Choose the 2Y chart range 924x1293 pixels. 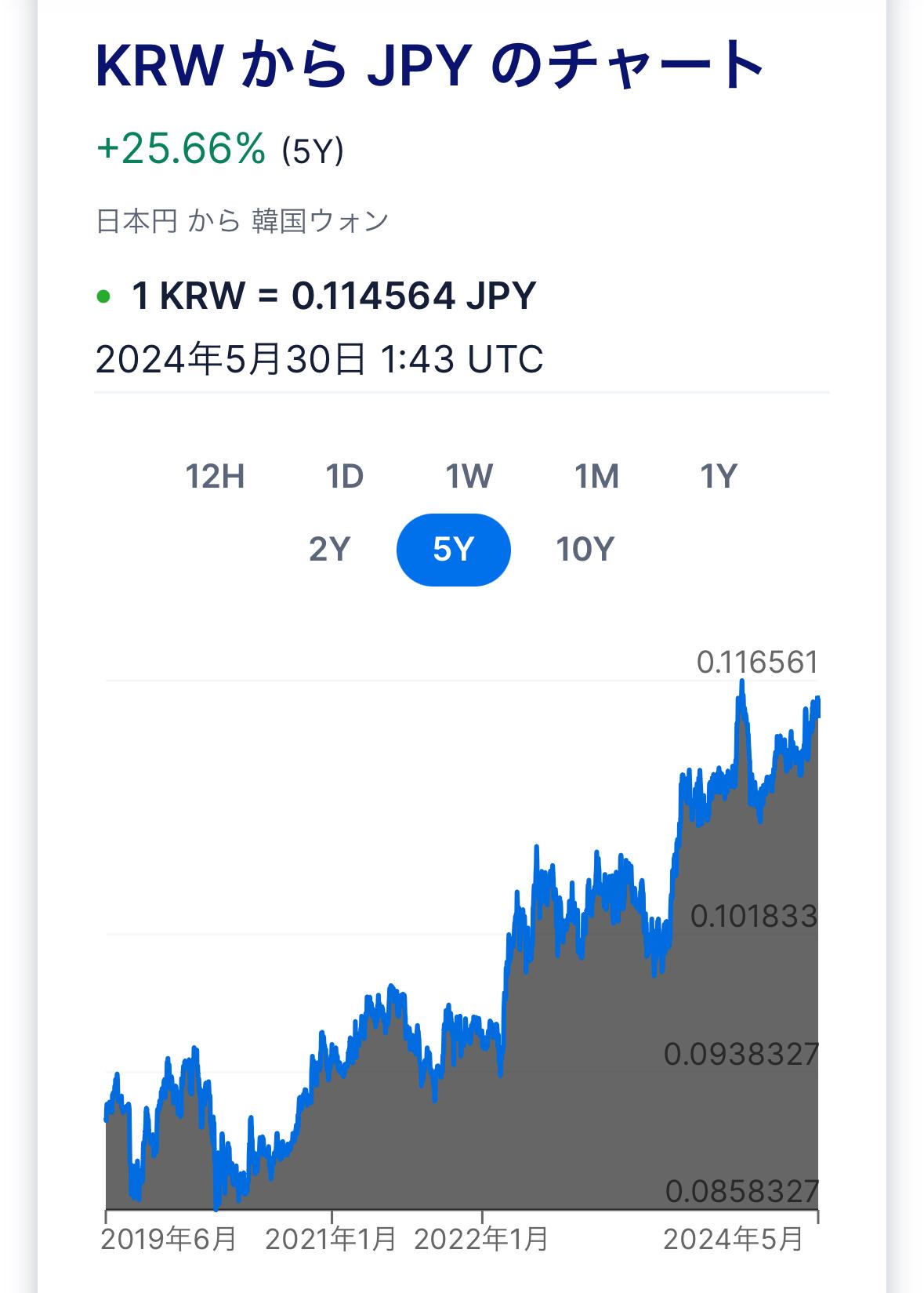click(329, 550)
